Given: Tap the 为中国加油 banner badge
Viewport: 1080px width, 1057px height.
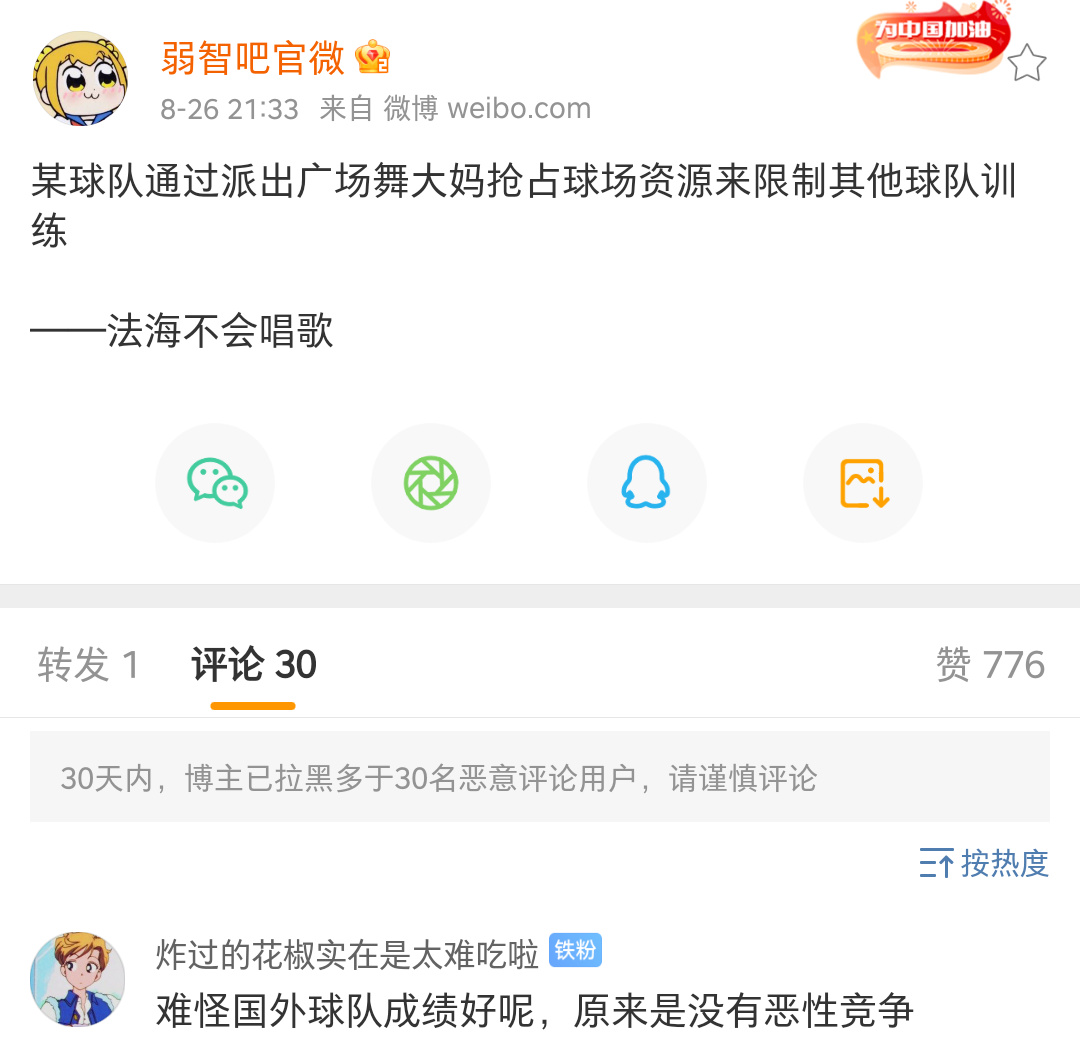Looking at the screenshot, I should click(933, 40).
